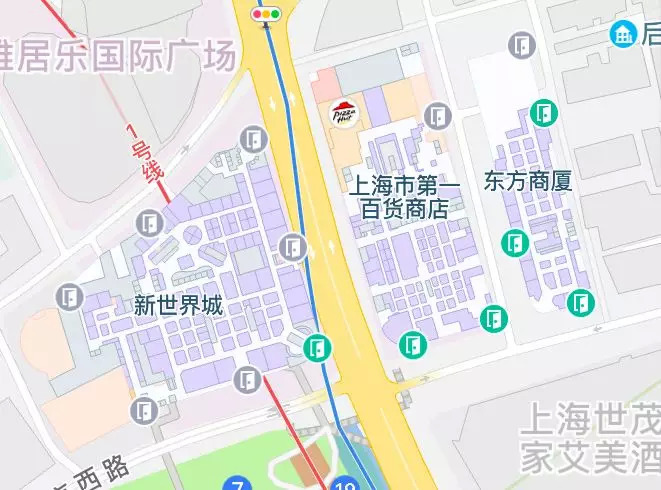Select the 上海市第一百货商店 place label
The width and height of the screenshot is (661, 490).
[403, 197]
